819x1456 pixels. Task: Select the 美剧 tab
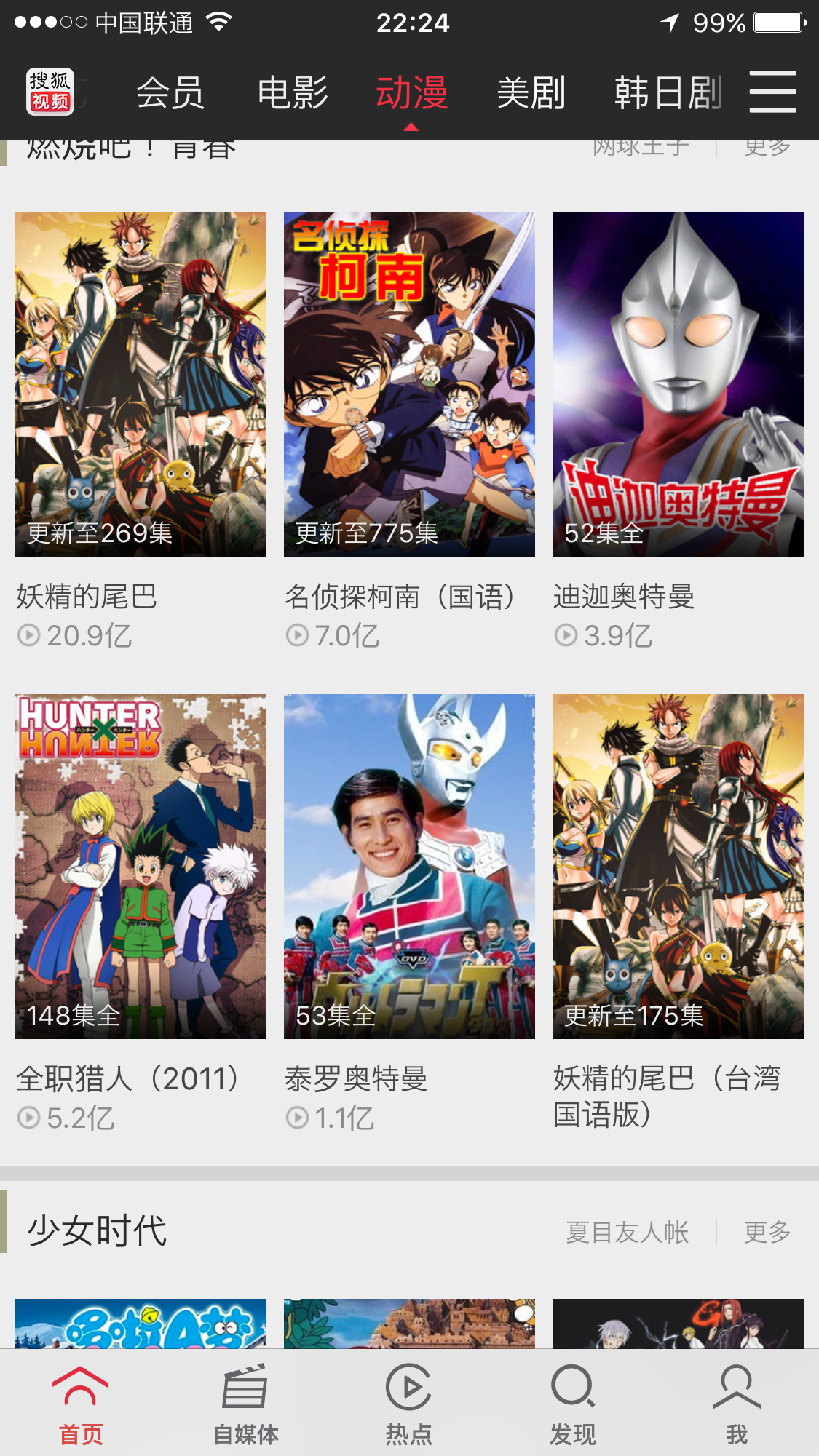pyautogui.click(x=531, y=93)
